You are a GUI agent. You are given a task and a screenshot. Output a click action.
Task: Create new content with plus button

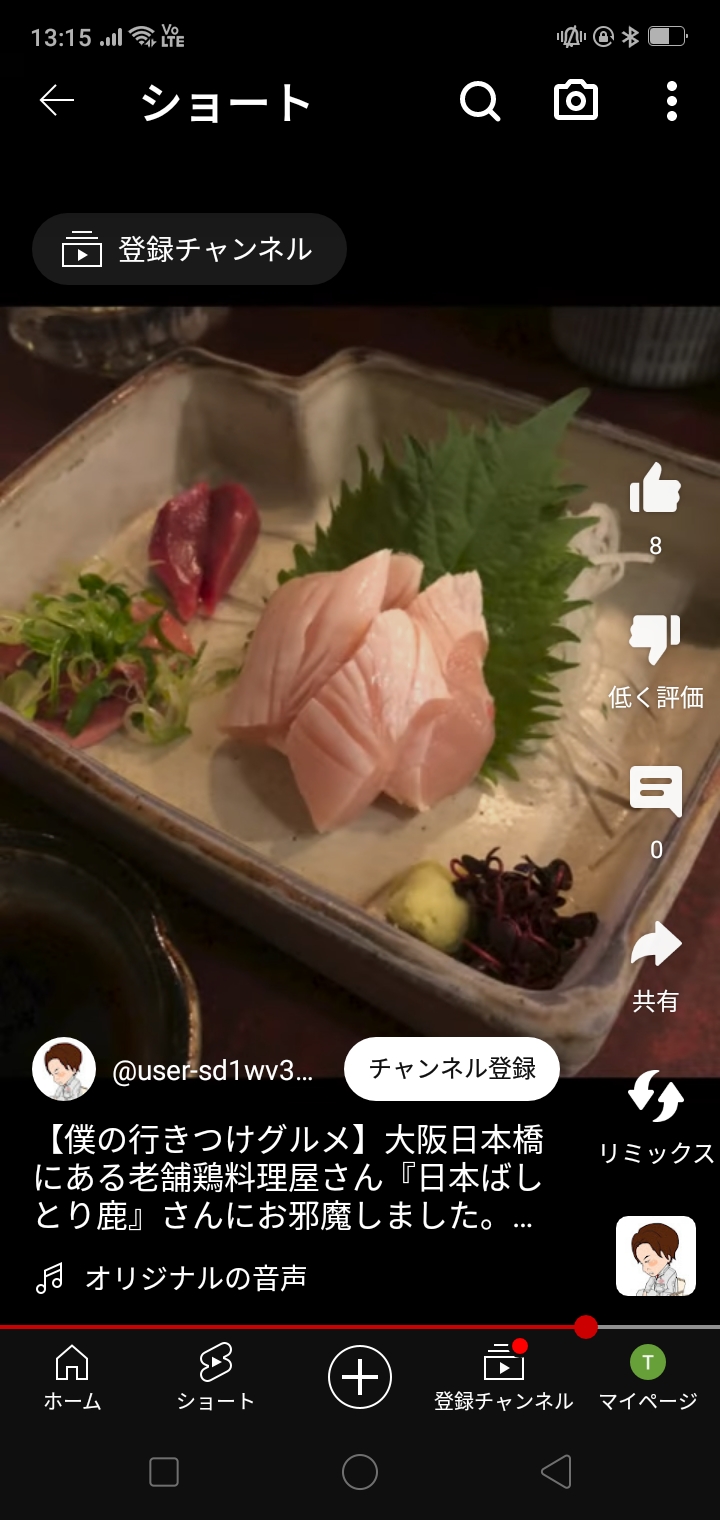(x=360, y=1377)
